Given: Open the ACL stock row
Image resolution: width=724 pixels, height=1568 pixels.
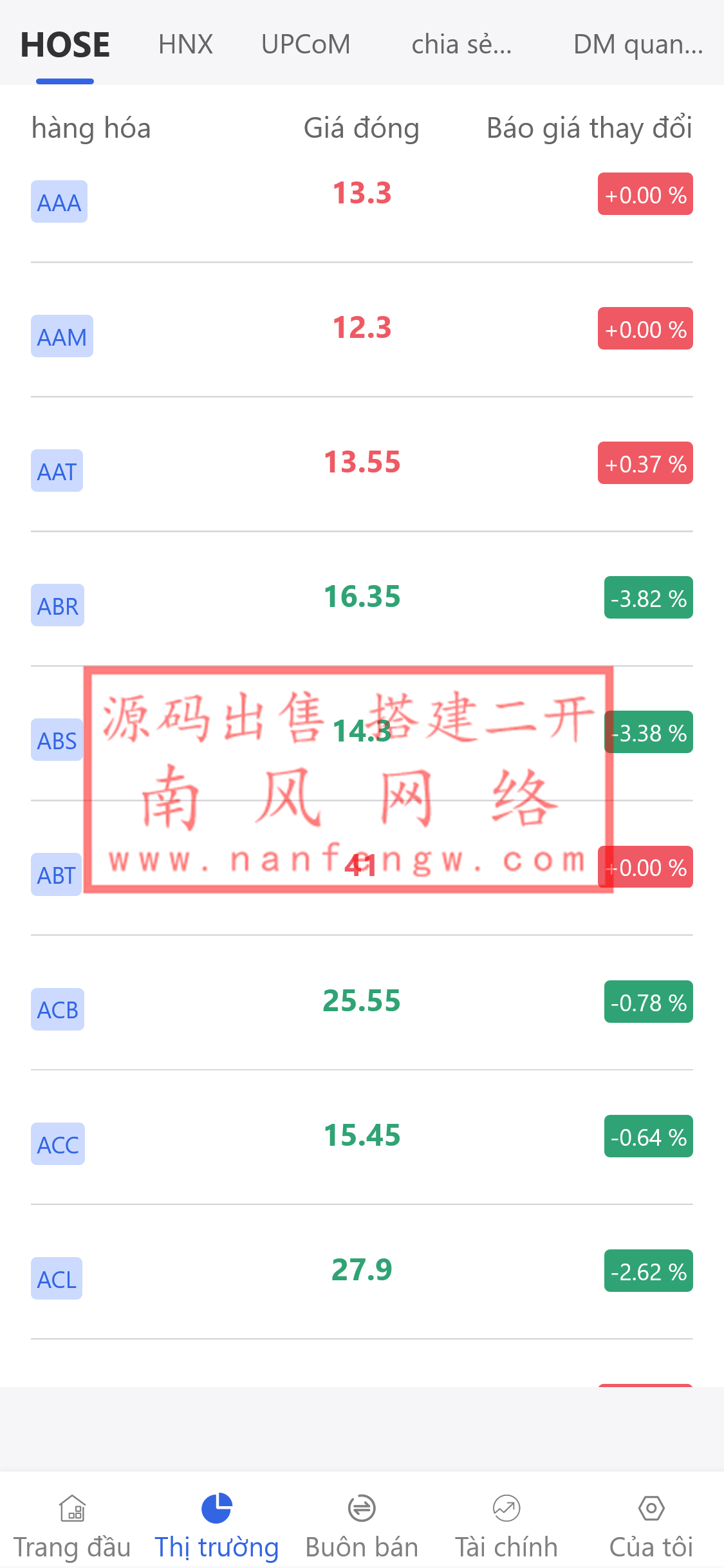Looking at the screenshot, I should [x=57, y=1278].
